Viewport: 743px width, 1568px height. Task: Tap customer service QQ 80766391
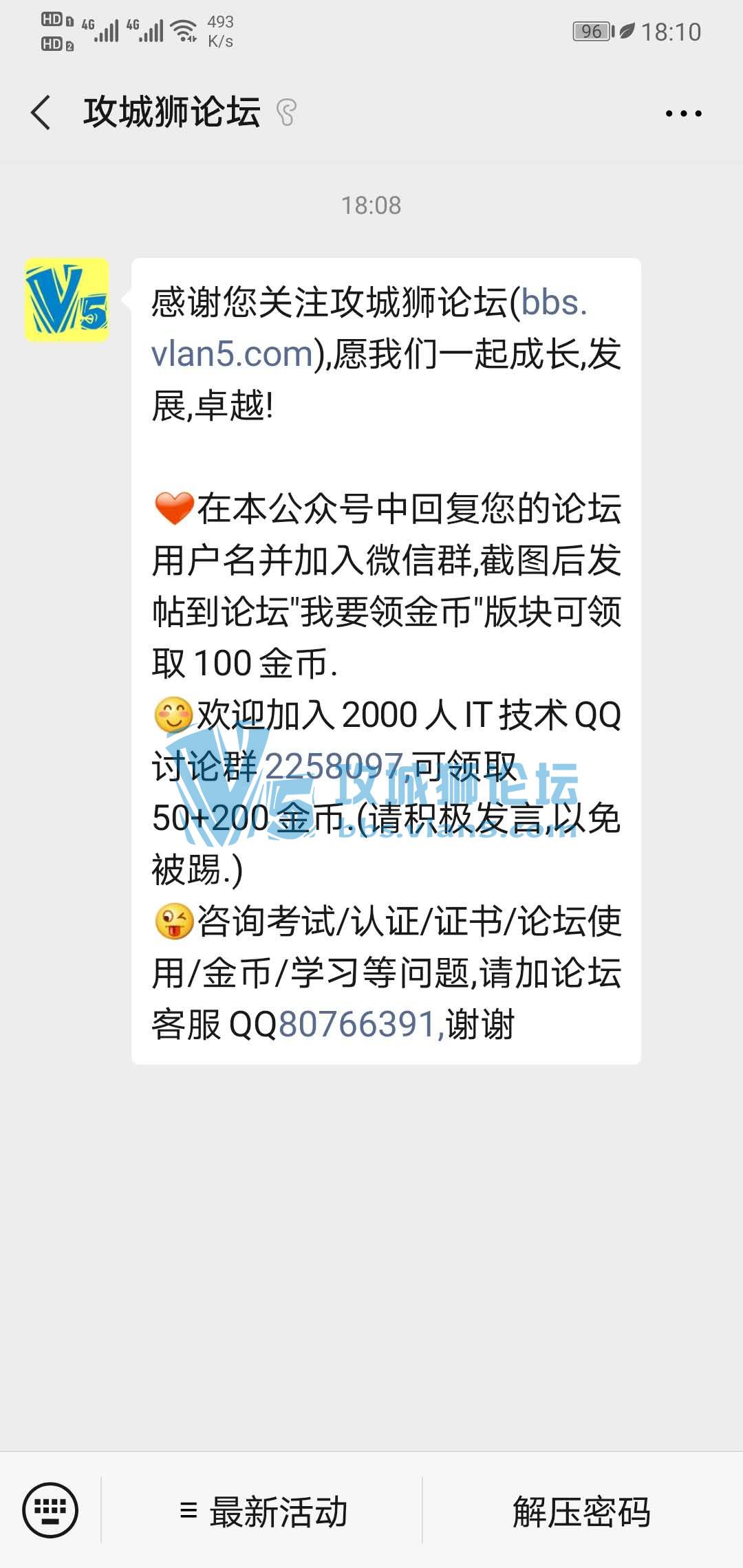coord(357,1024)
